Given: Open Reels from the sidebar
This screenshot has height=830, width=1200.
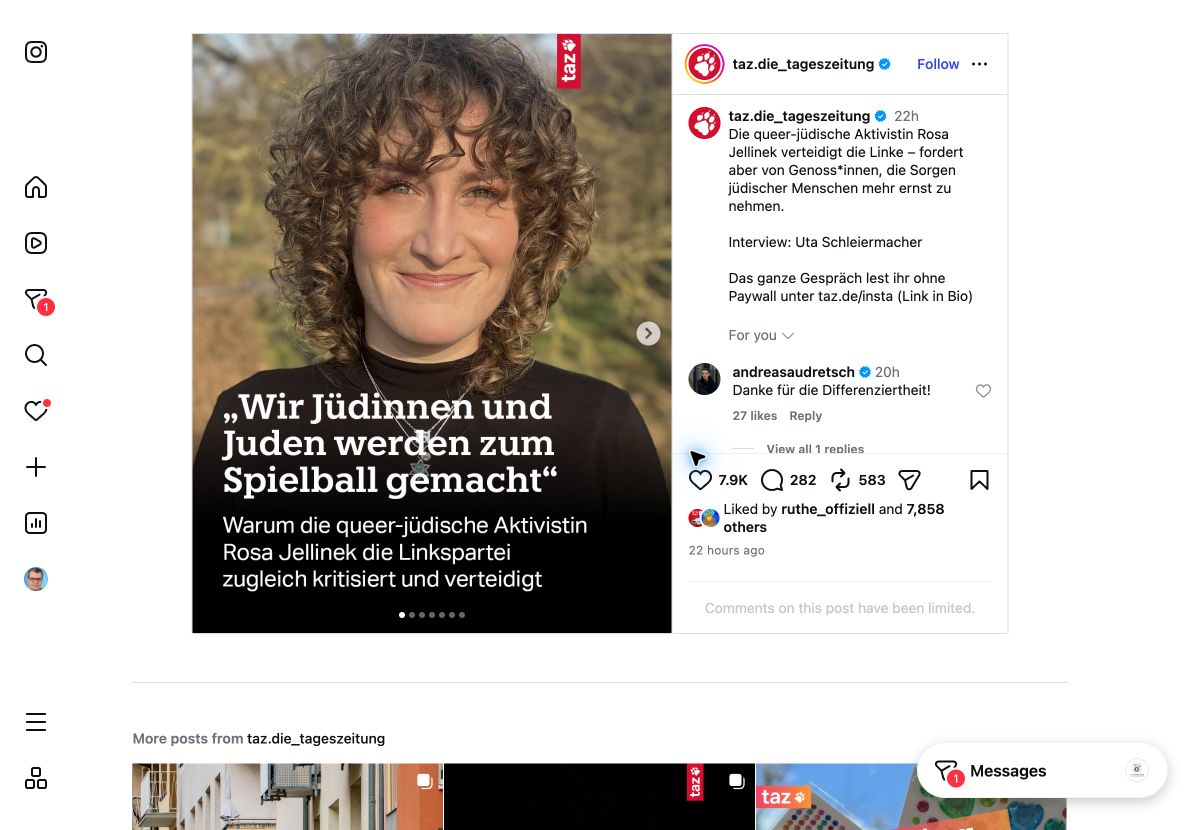Looking at the screenshot, I should (x=36, y=243).
